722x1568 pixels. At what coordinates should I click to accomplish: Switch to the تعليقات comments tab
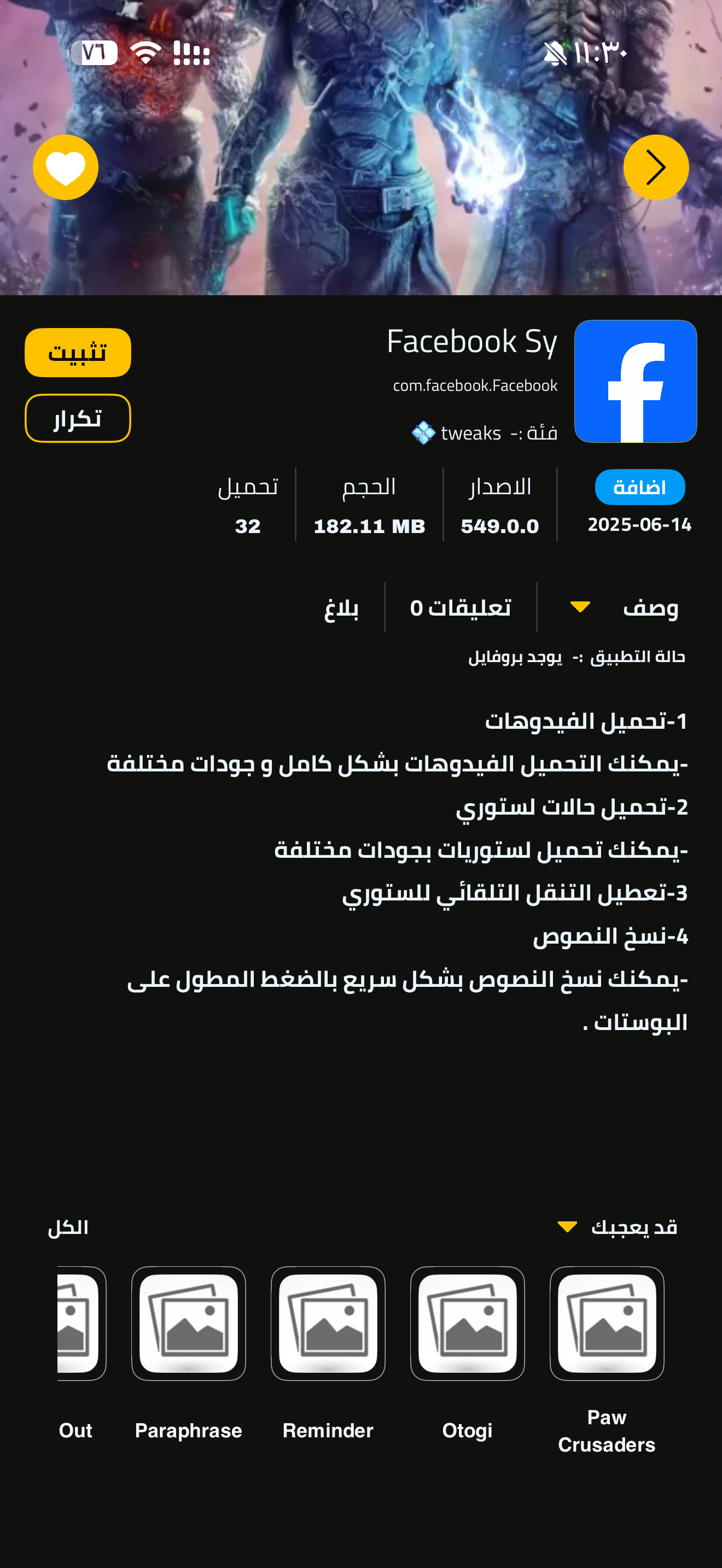[x=461, y=607]
